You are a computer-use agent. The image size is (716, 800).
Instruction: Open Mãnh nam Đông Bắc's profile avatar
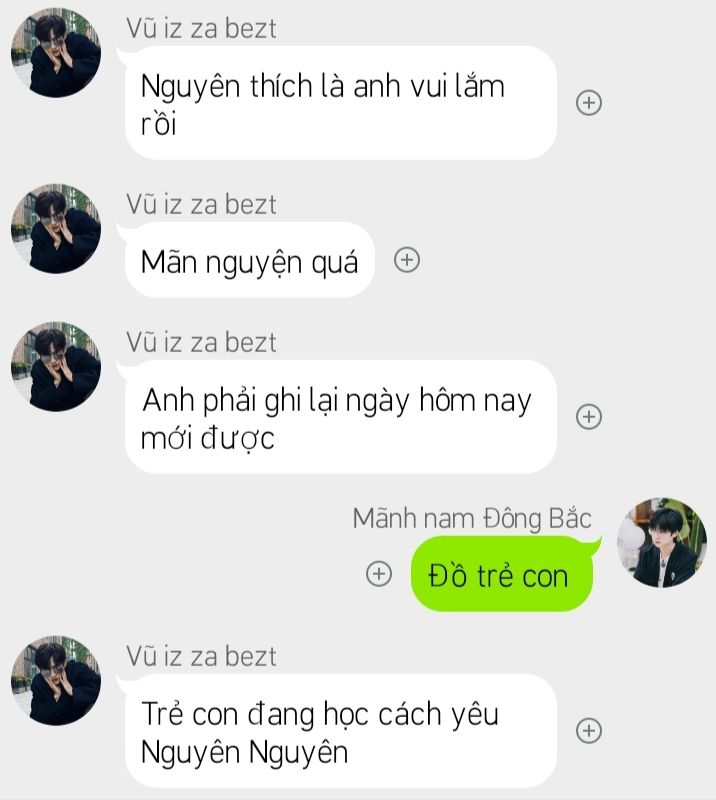point(662,543)
